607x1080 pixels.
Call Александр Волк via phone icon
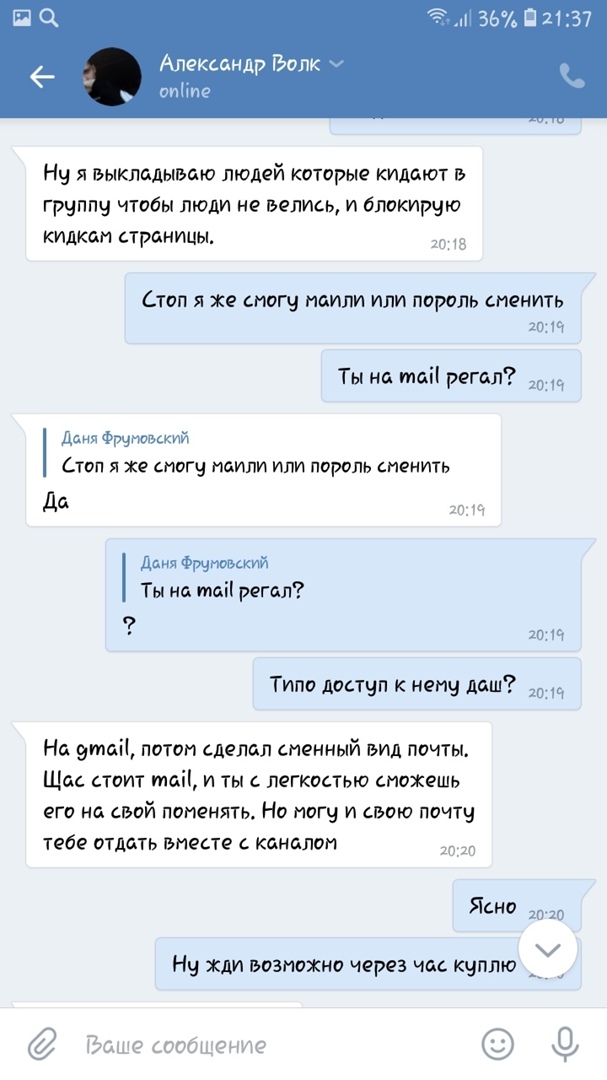(x=572, y=77)
